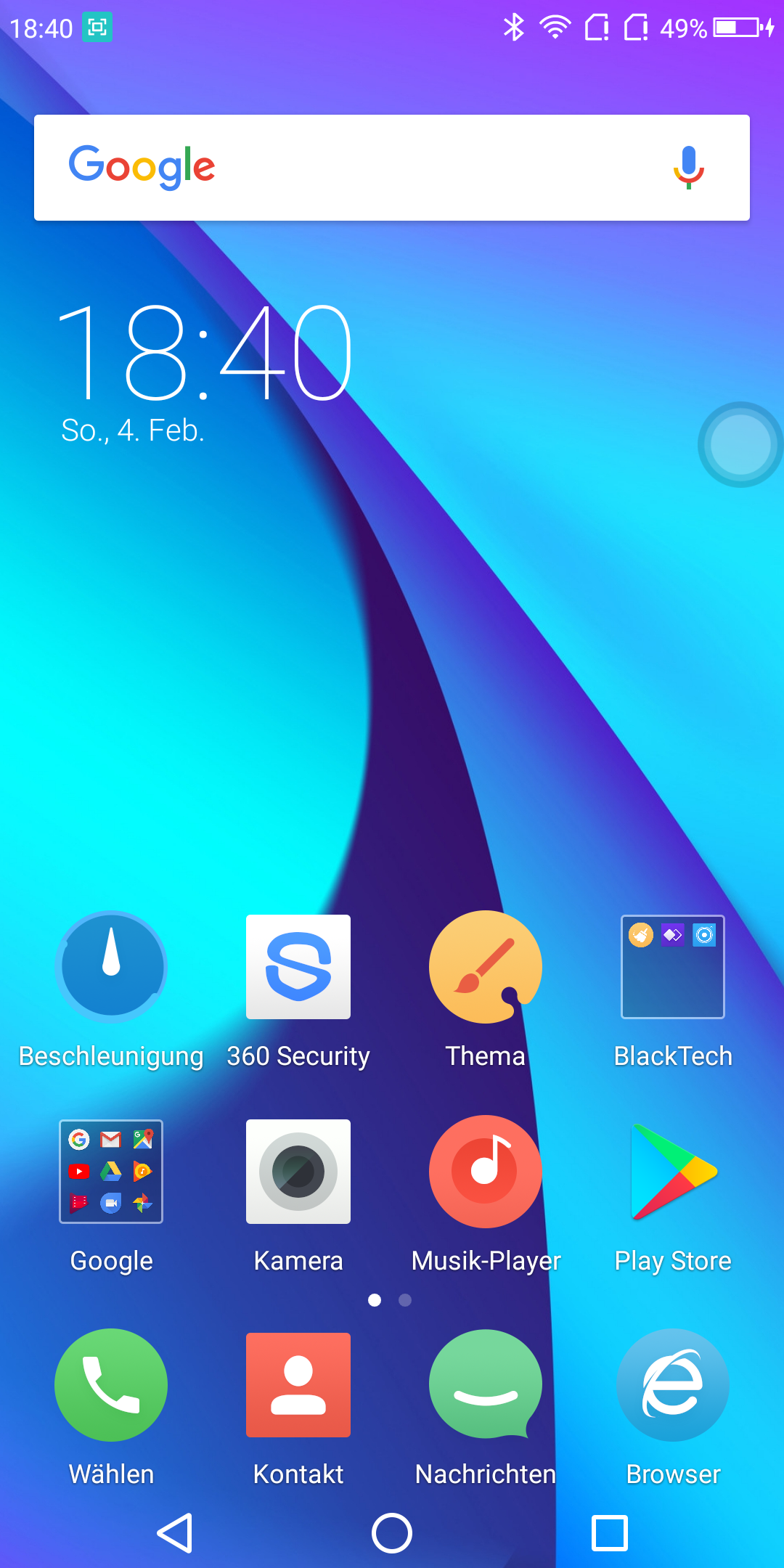Open the Play Store
Viewport: 784px width, 1568px height.
click(673, 1172)
